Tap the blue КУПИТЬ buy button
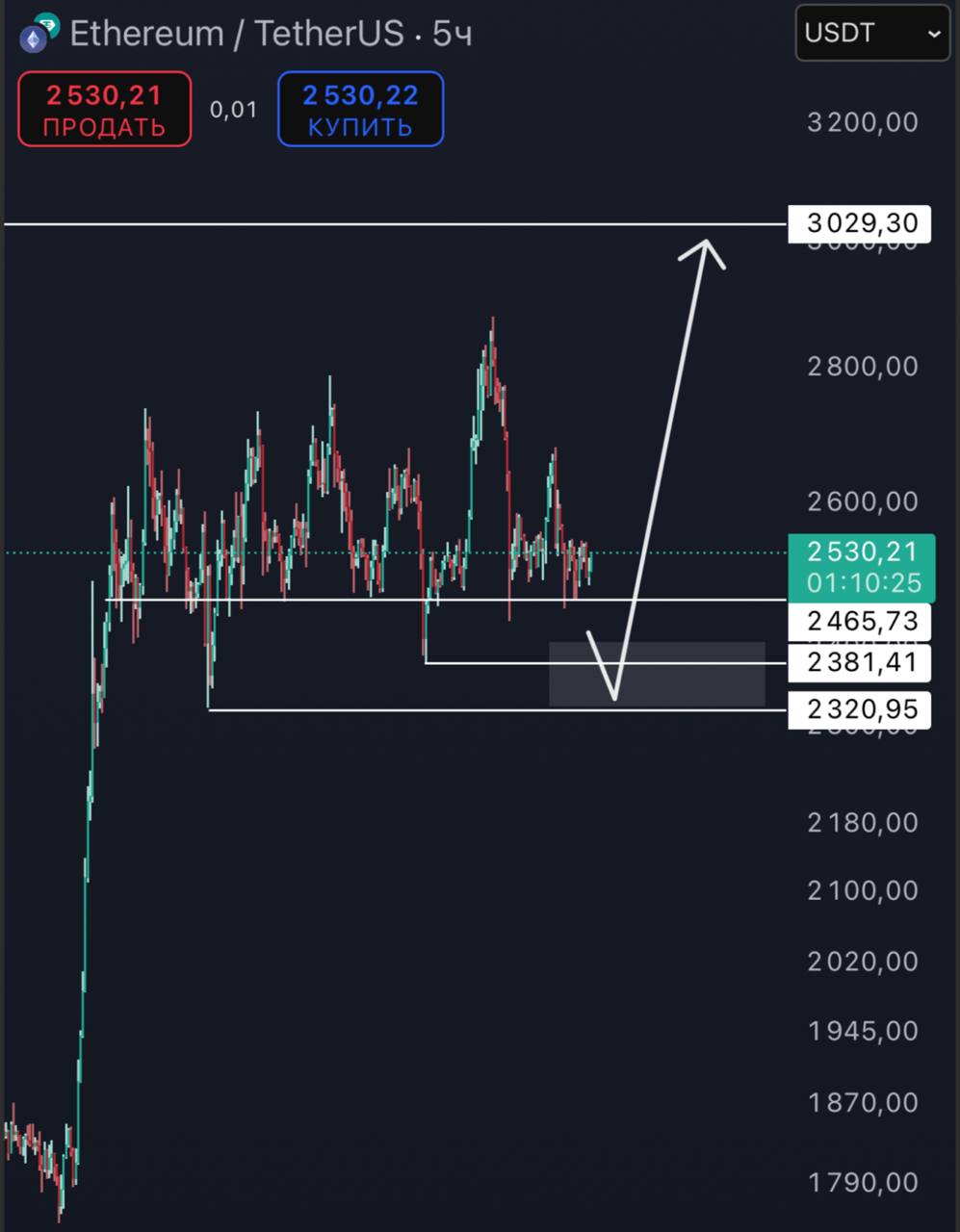 click(x=360, y=110)
